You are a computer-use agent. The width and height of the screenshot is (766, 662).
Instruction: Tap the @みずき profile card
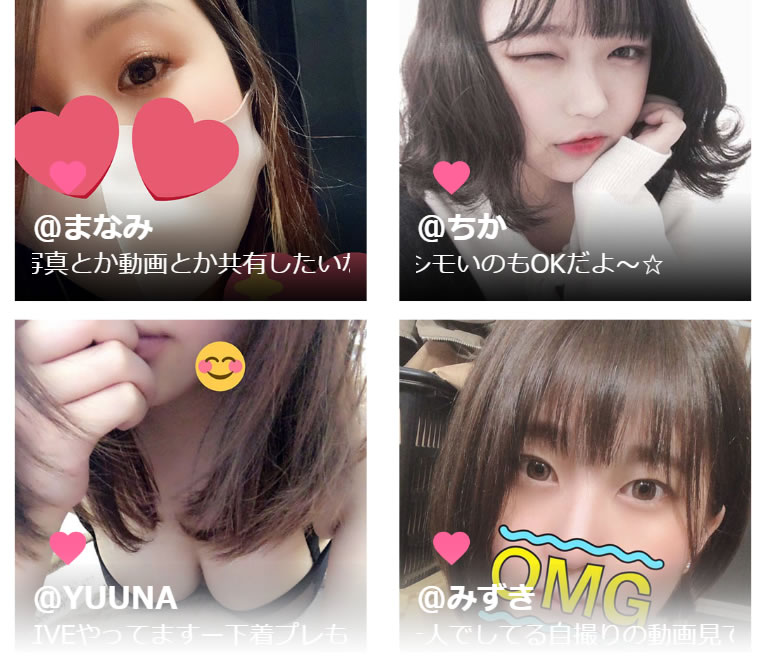575,485
